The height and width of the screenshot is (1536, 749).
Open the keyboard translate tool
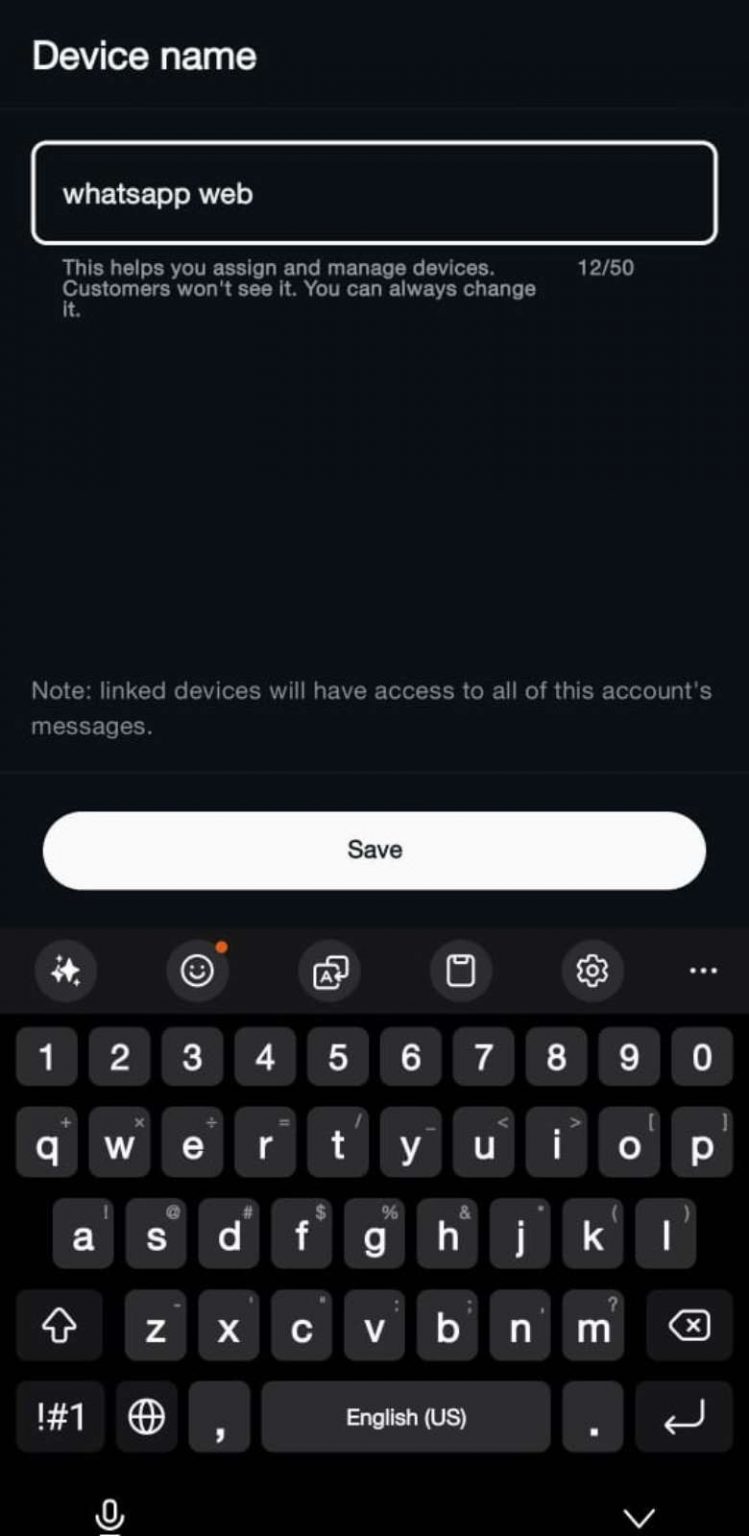pyautogui.click(x=329, y=970)
